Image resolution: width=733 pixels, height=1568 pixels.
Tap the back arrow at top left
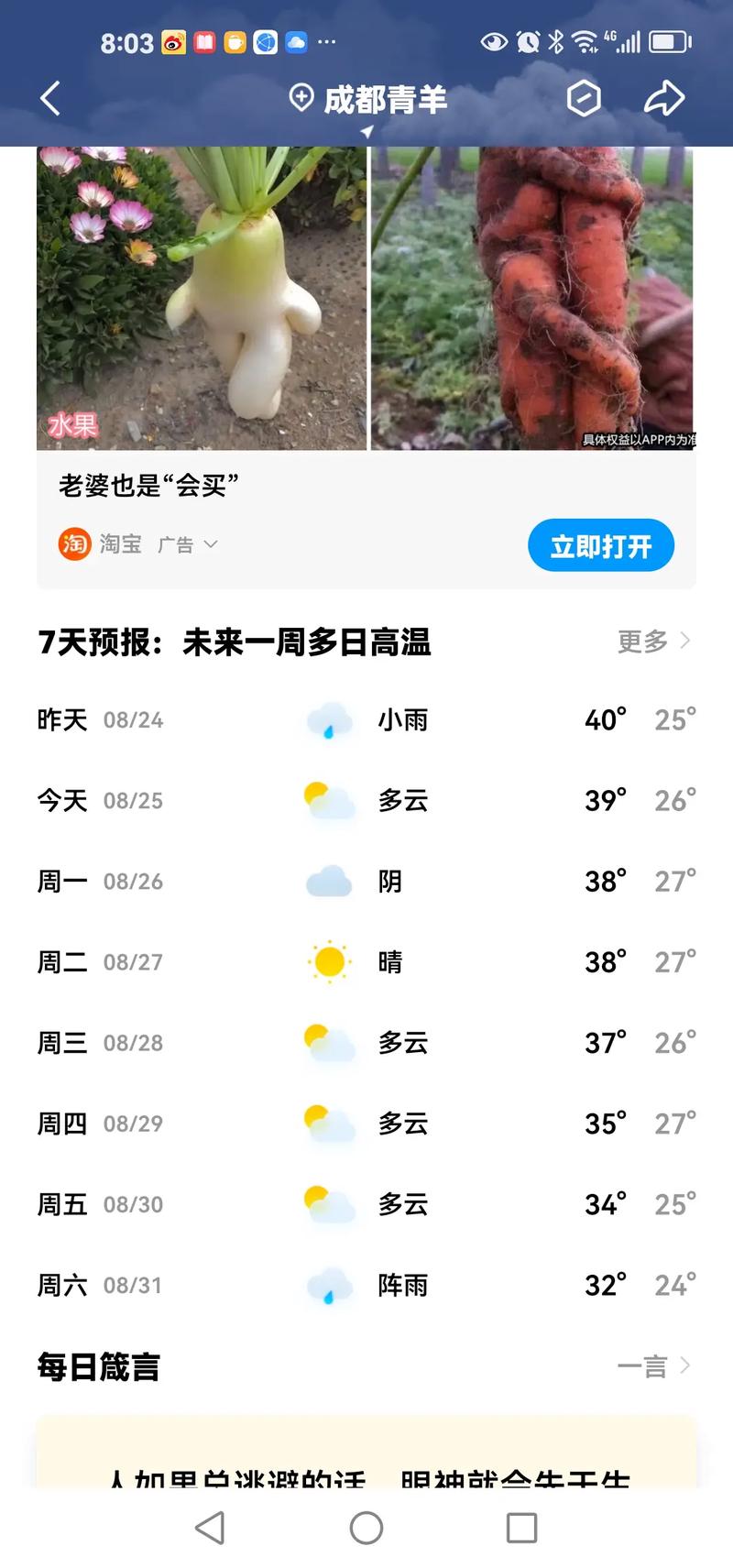click(x=50, y=98)
